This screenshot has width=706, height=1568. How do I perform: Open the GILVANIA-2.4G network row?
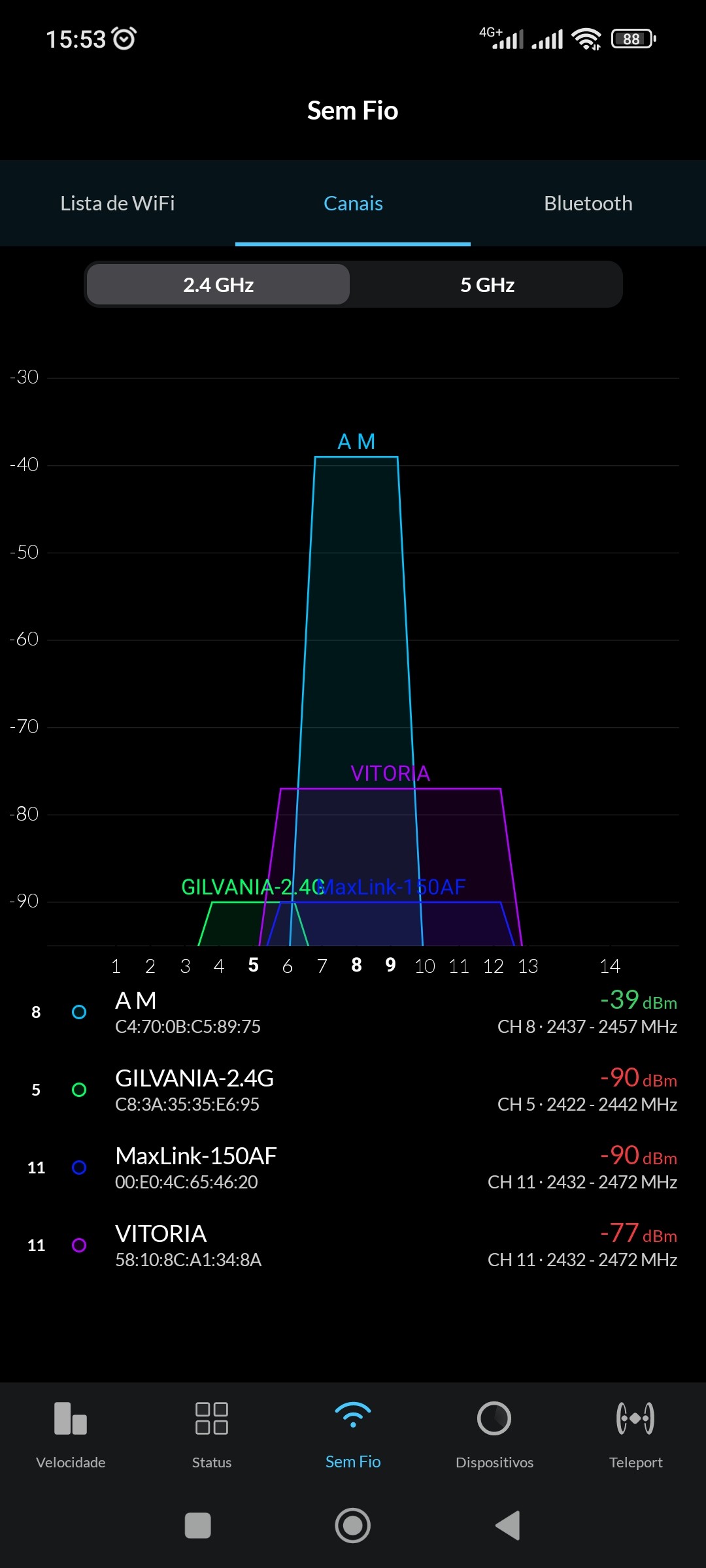click(x=353, y=1090)
